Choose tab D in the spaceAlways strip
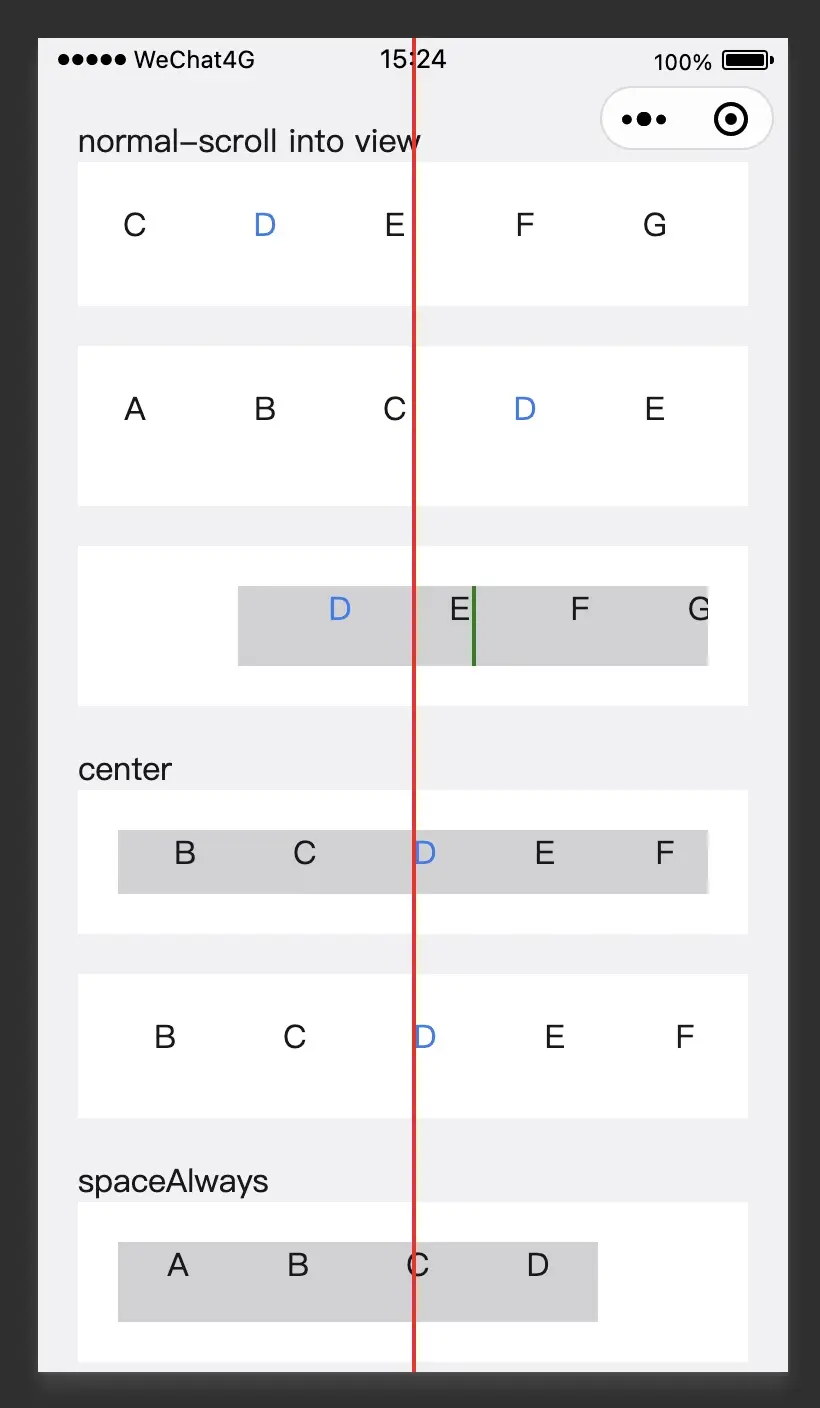The height and width of the screenshot is (1408, 820). click(538, 1265)
